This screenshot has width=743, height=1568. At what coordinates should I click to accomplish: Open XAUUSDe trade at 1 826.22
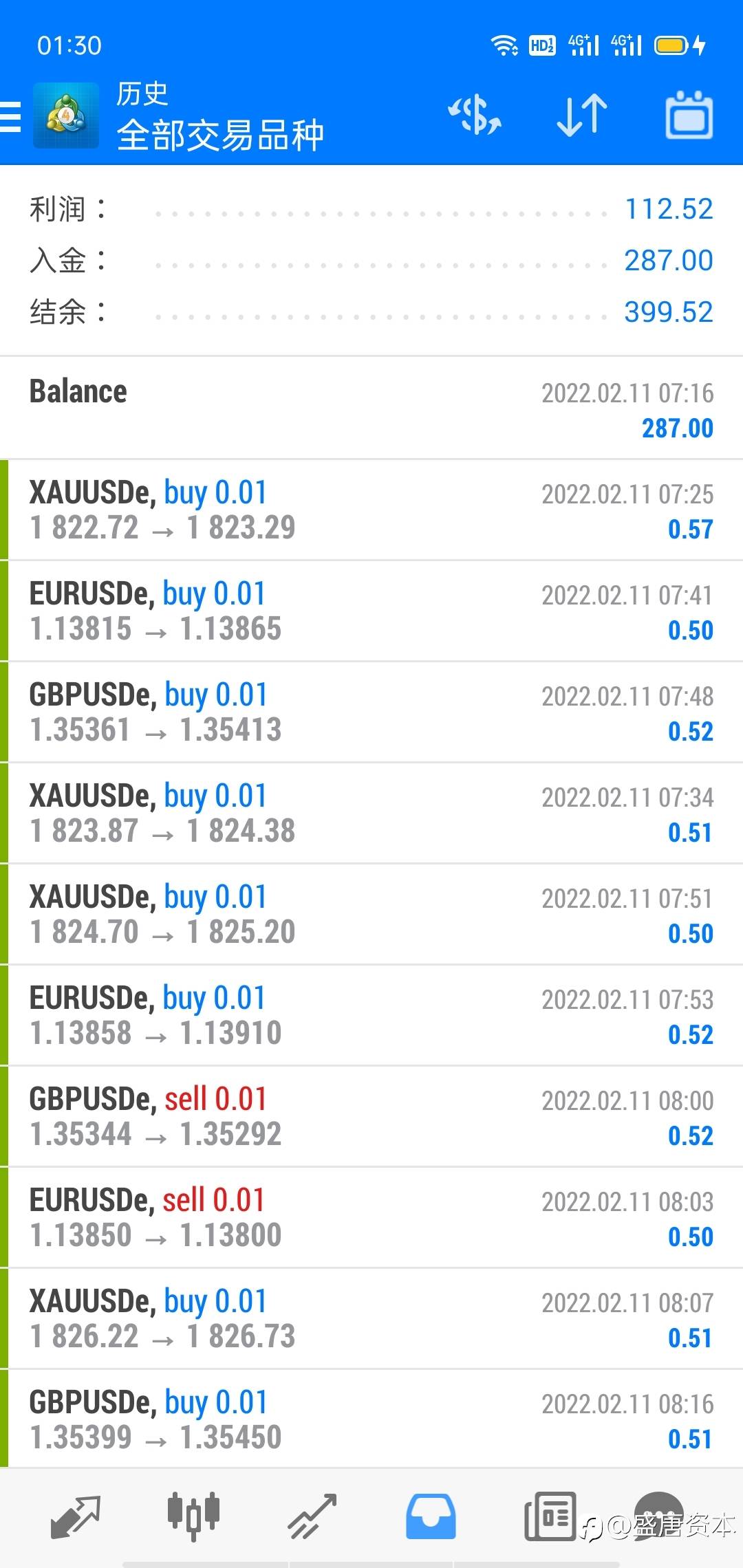[371, 1318]
